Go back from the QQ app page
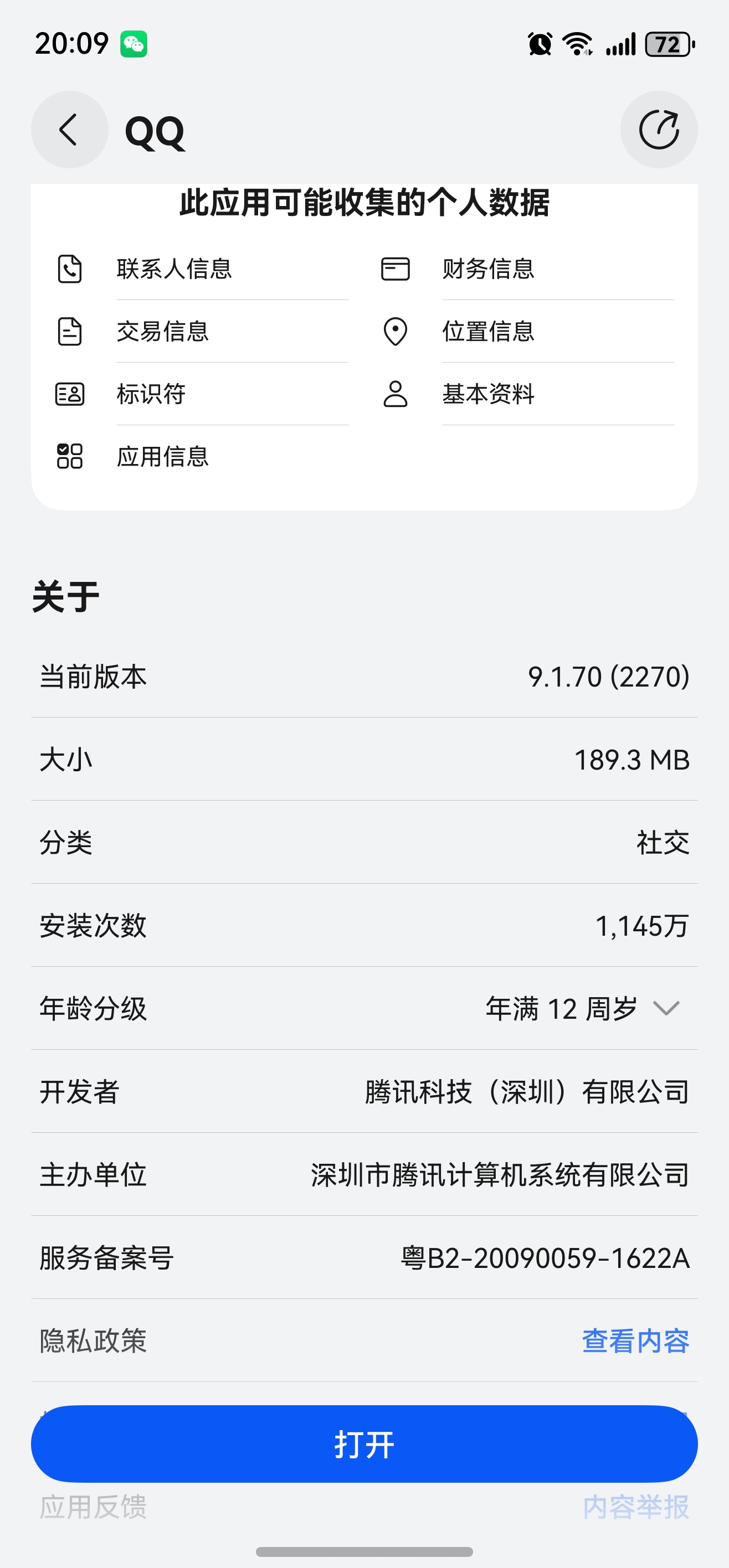 coord(69,130)
